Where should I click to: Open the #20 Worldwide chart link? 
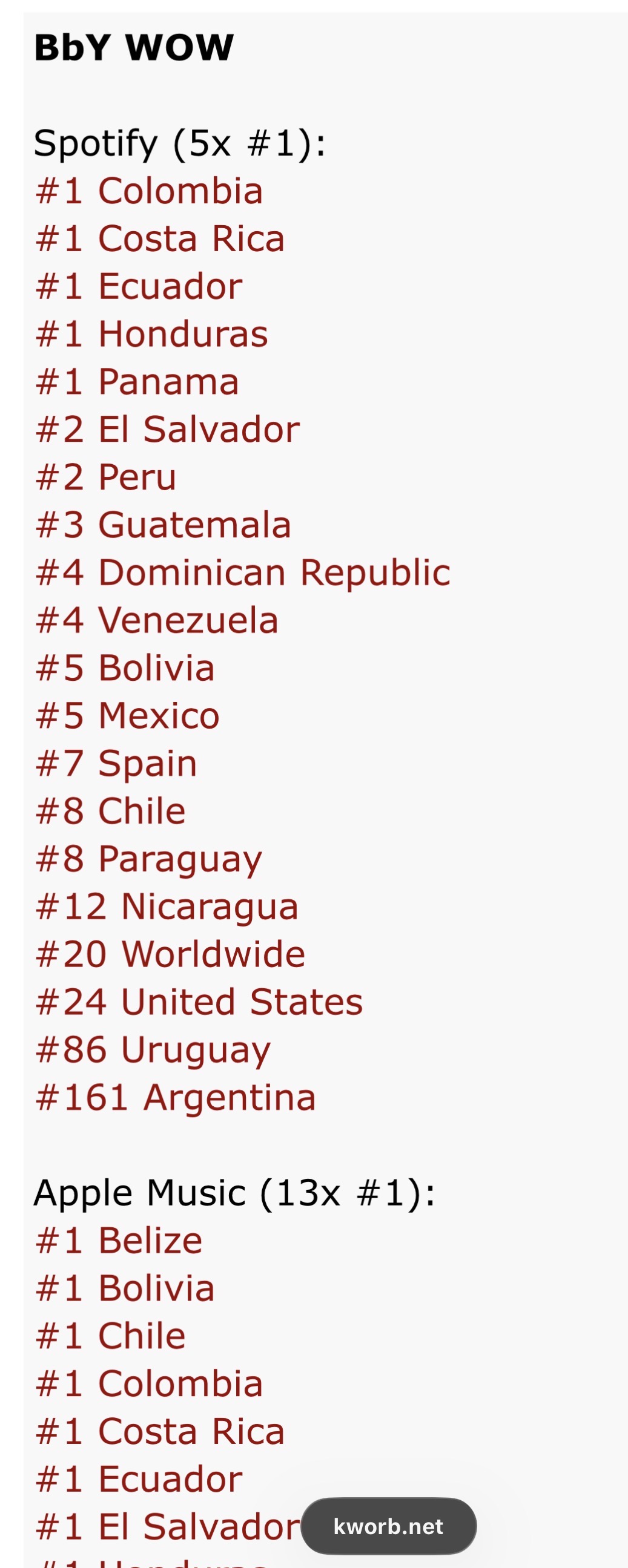pos(171,954)
